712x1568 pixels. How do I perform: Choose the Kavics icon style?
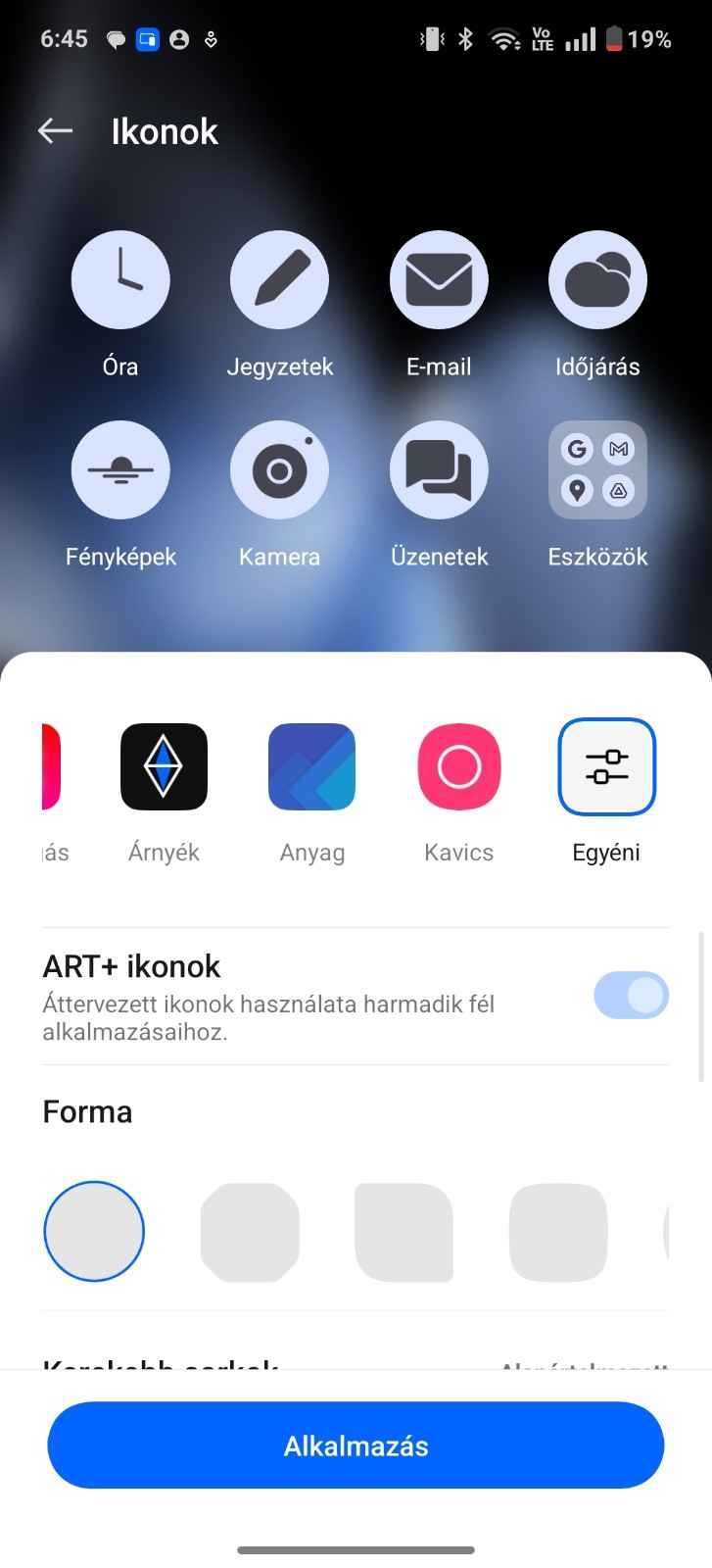(458, 767)
